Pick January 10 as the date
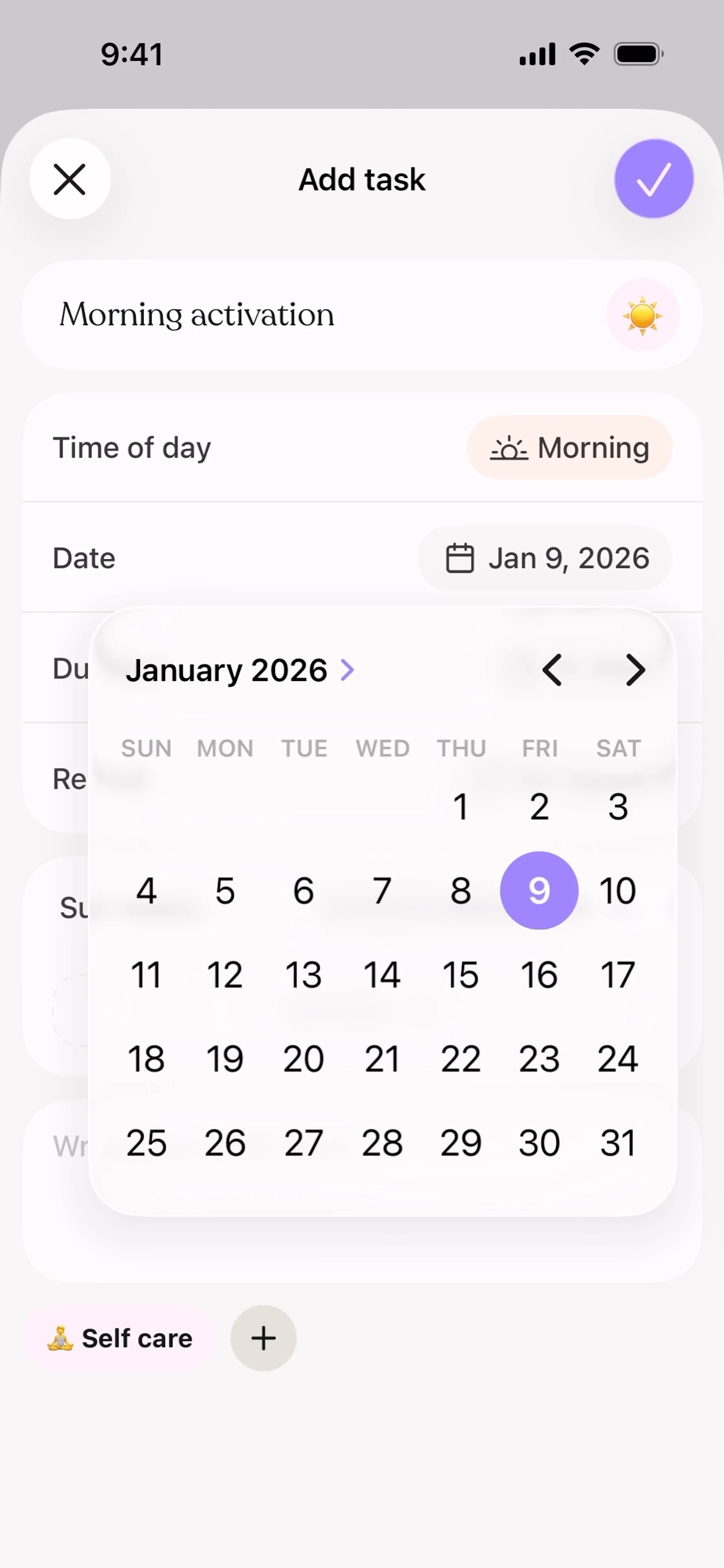 617,891
